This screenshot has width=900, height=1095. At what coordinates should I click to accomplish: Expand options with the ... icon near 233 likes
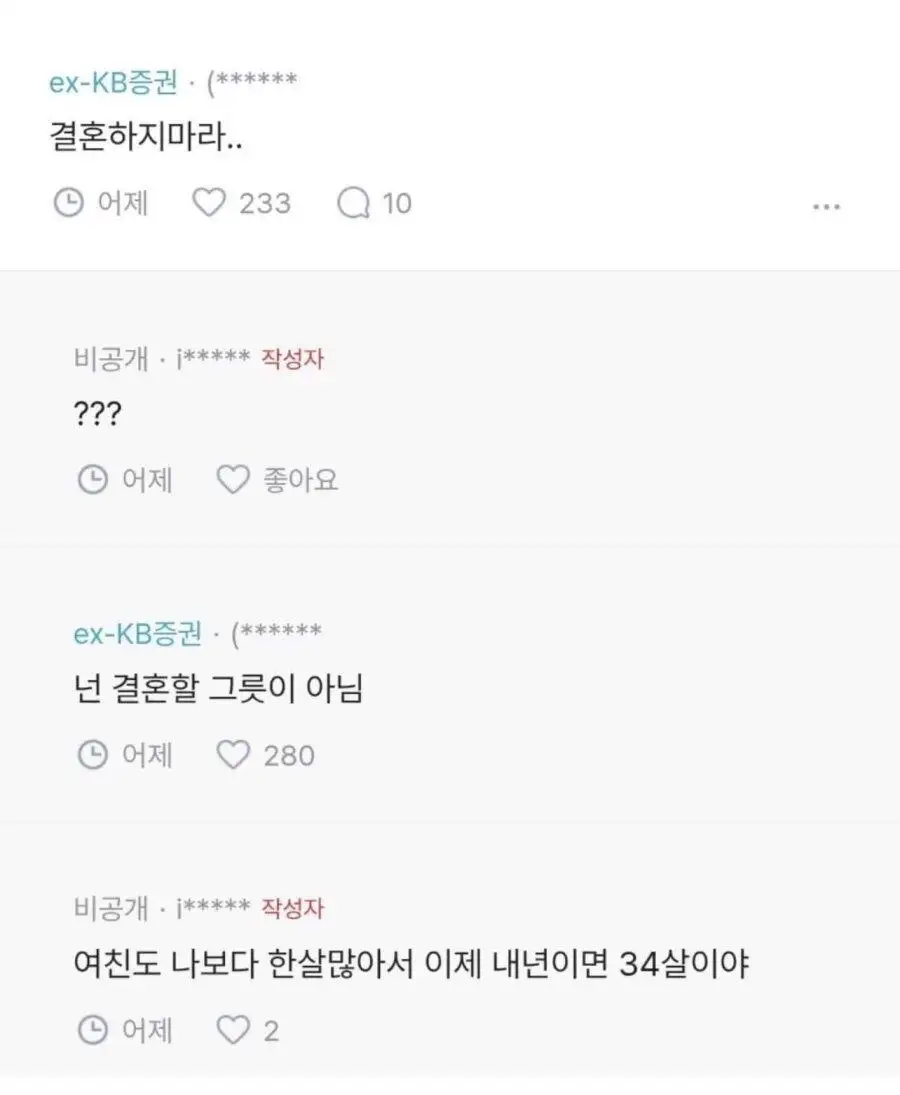point(826,205)
